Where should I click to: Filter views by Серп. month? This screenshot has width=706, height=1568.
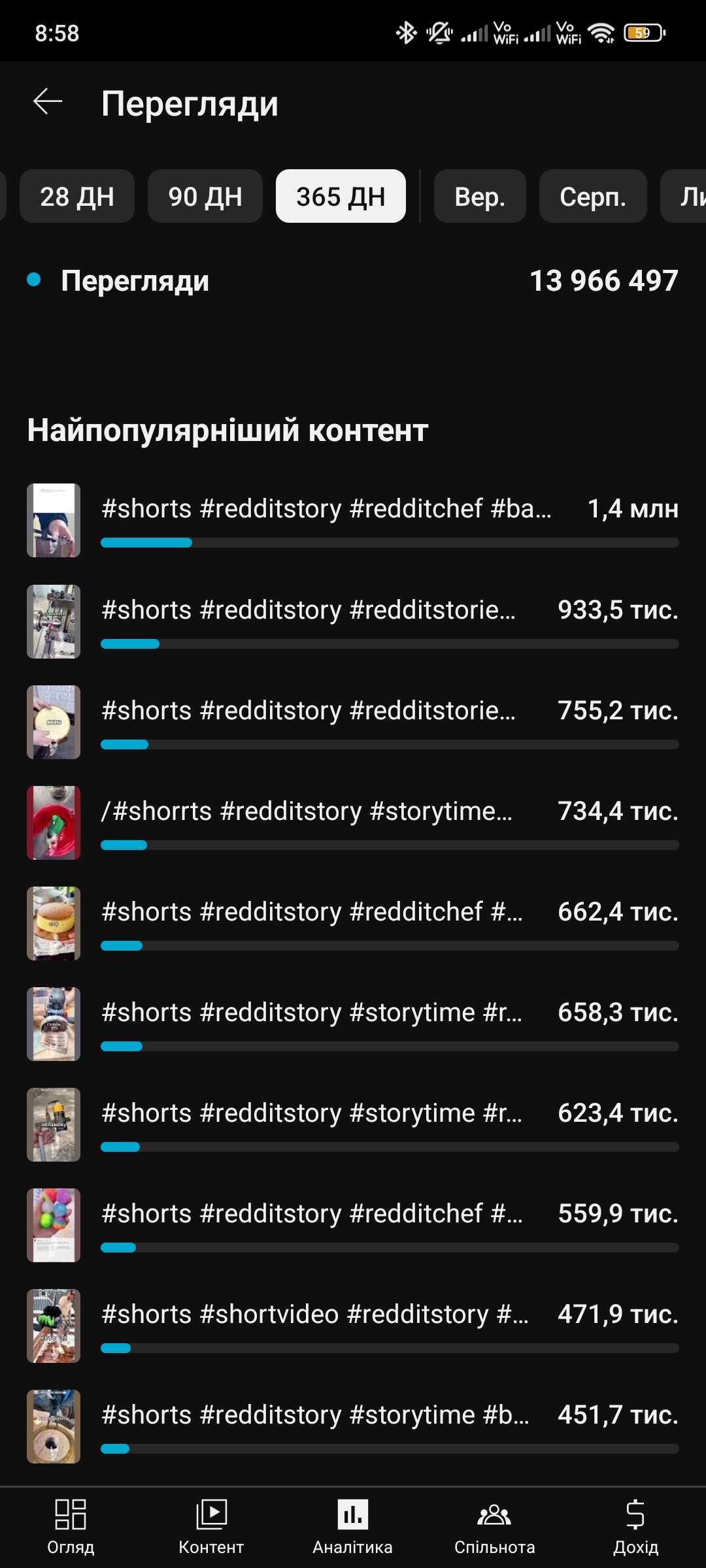pos(592,197)
